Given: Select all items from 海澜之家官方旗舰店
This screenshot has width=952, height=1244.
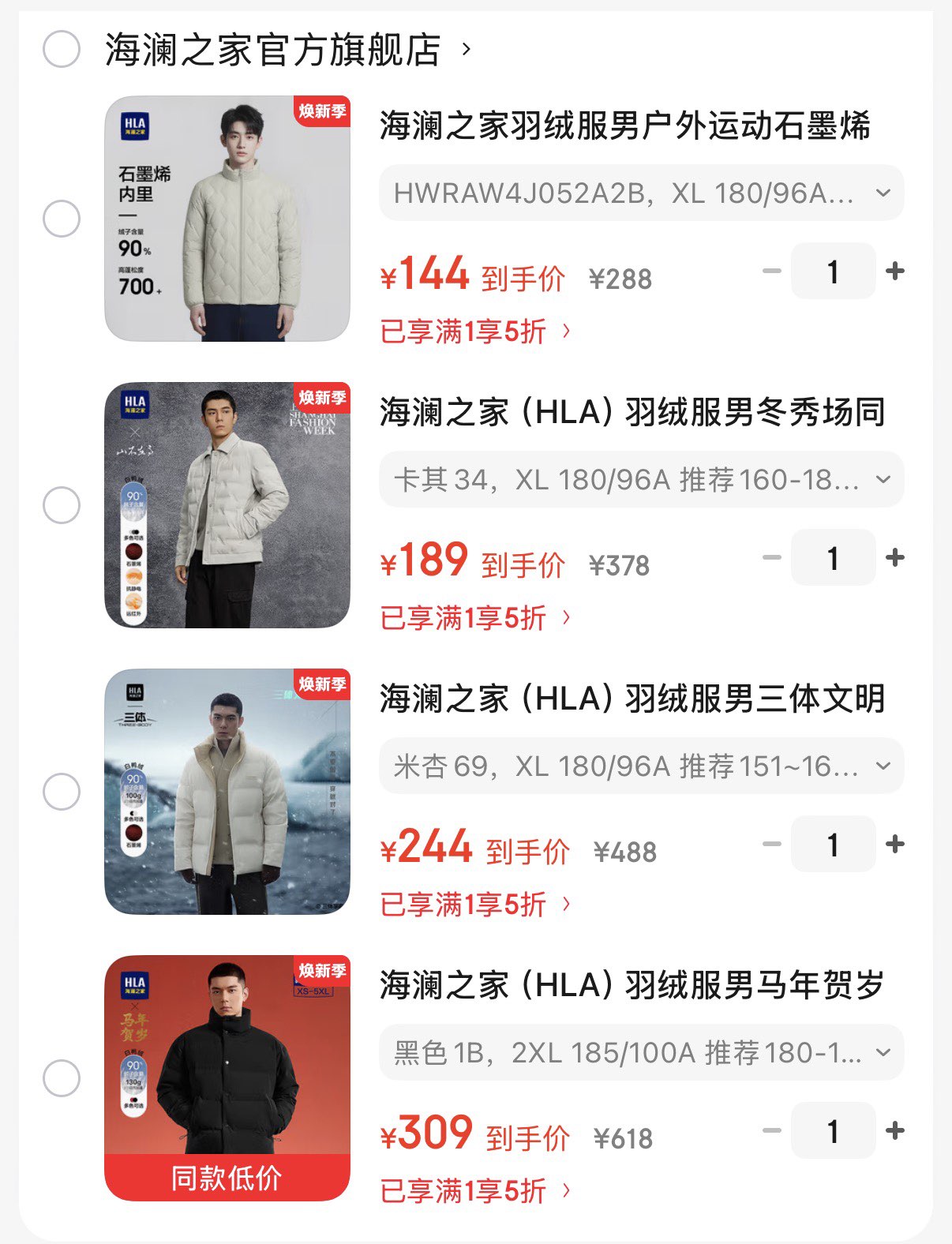Looking at the screenshot, I should click(62, 49).
